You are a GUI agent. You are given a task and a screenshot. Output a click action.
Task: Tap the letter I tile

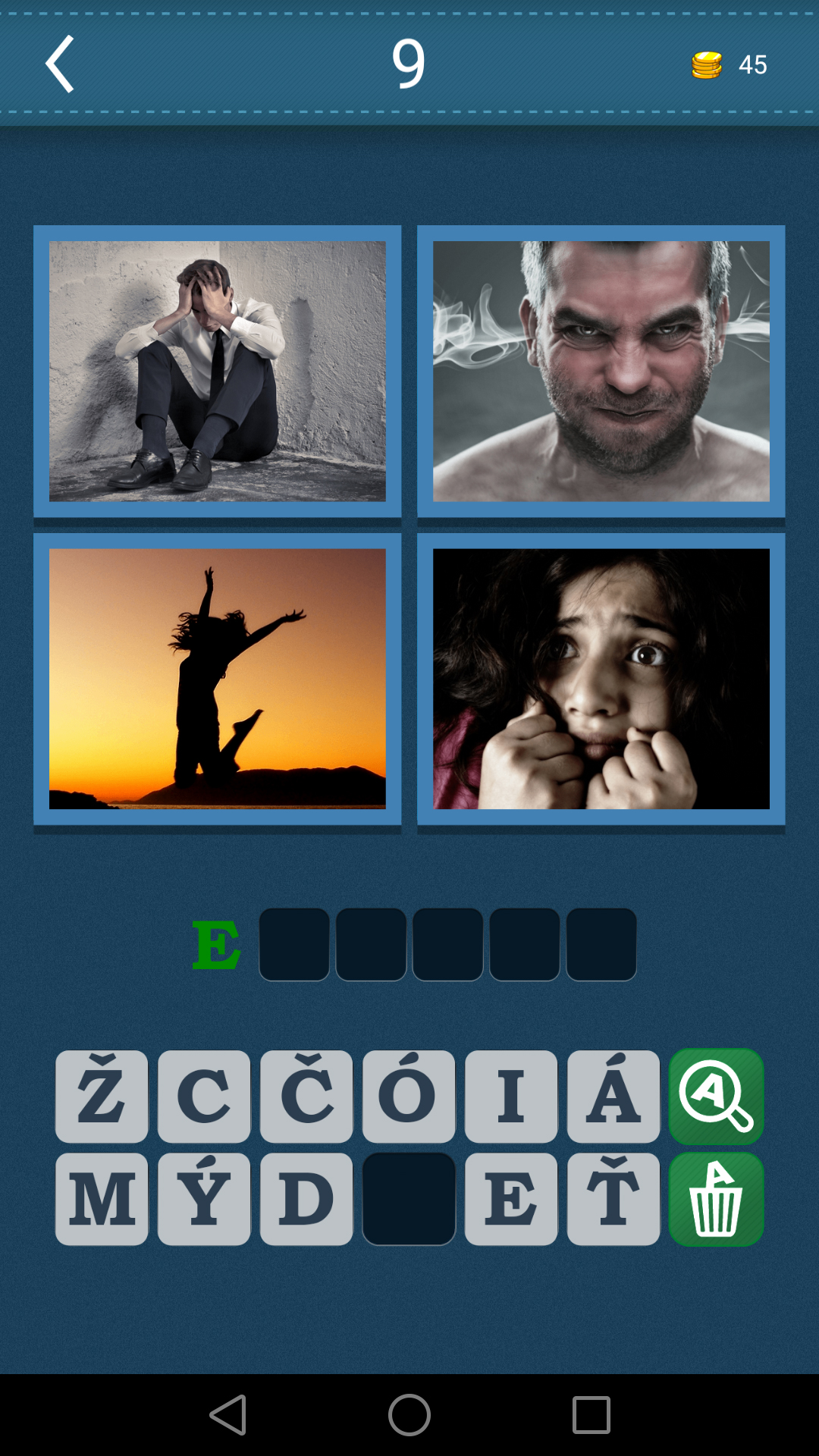511,1097
